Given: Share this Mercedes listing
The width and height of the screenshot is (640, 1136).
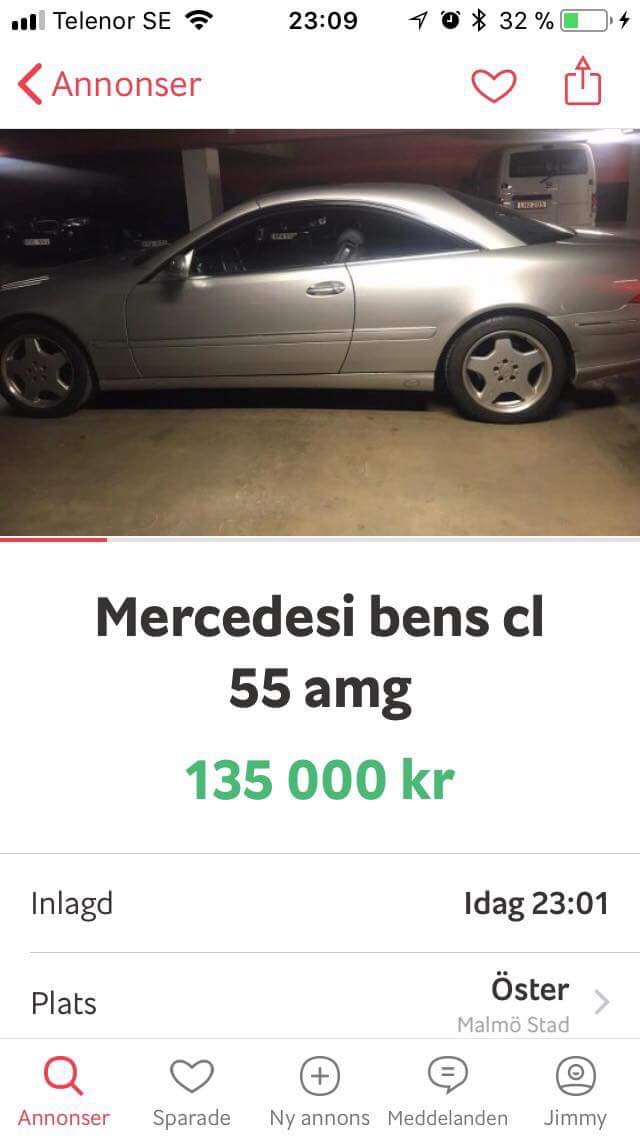Looking at the screenshot, I should [583, 82].
